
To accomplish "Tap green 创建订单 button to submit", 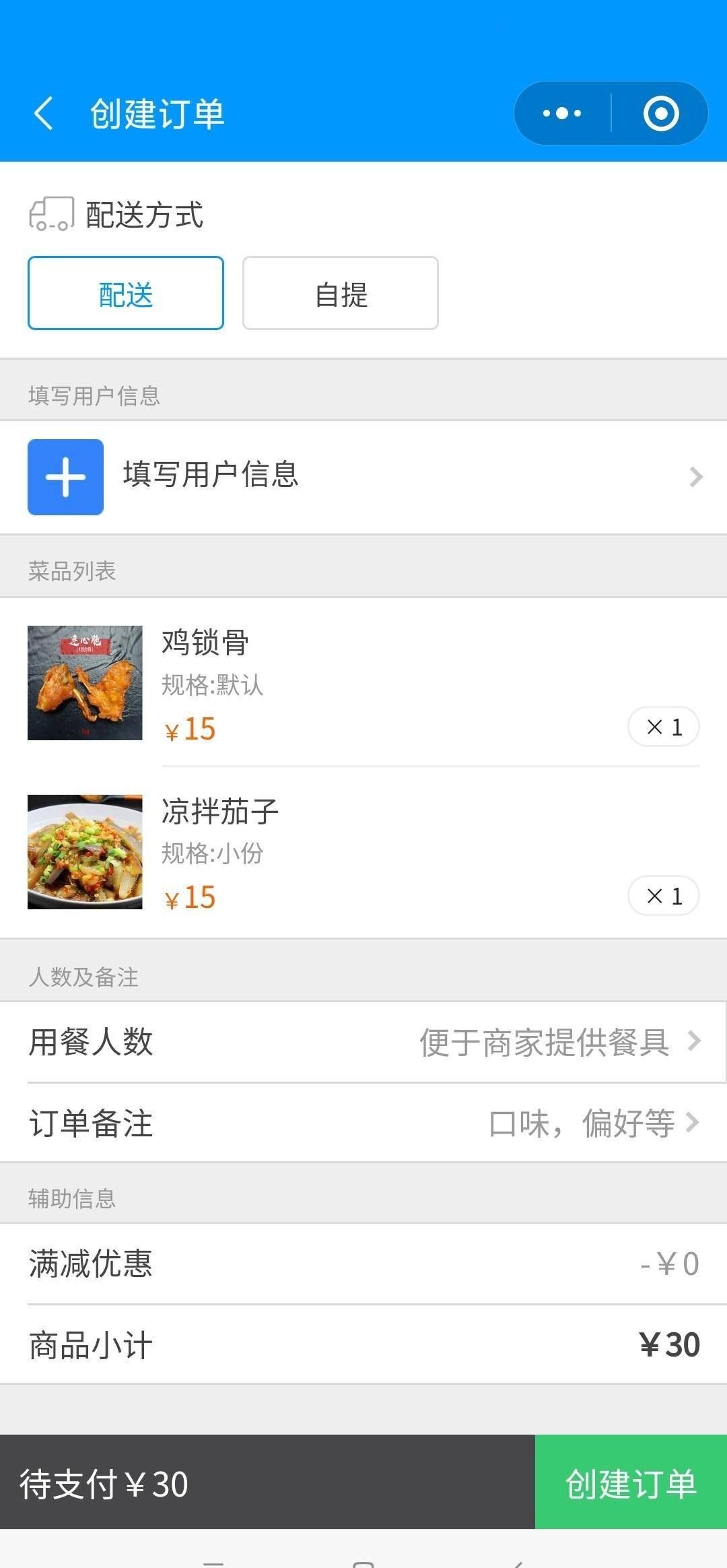I will (x=631, y=1484).
